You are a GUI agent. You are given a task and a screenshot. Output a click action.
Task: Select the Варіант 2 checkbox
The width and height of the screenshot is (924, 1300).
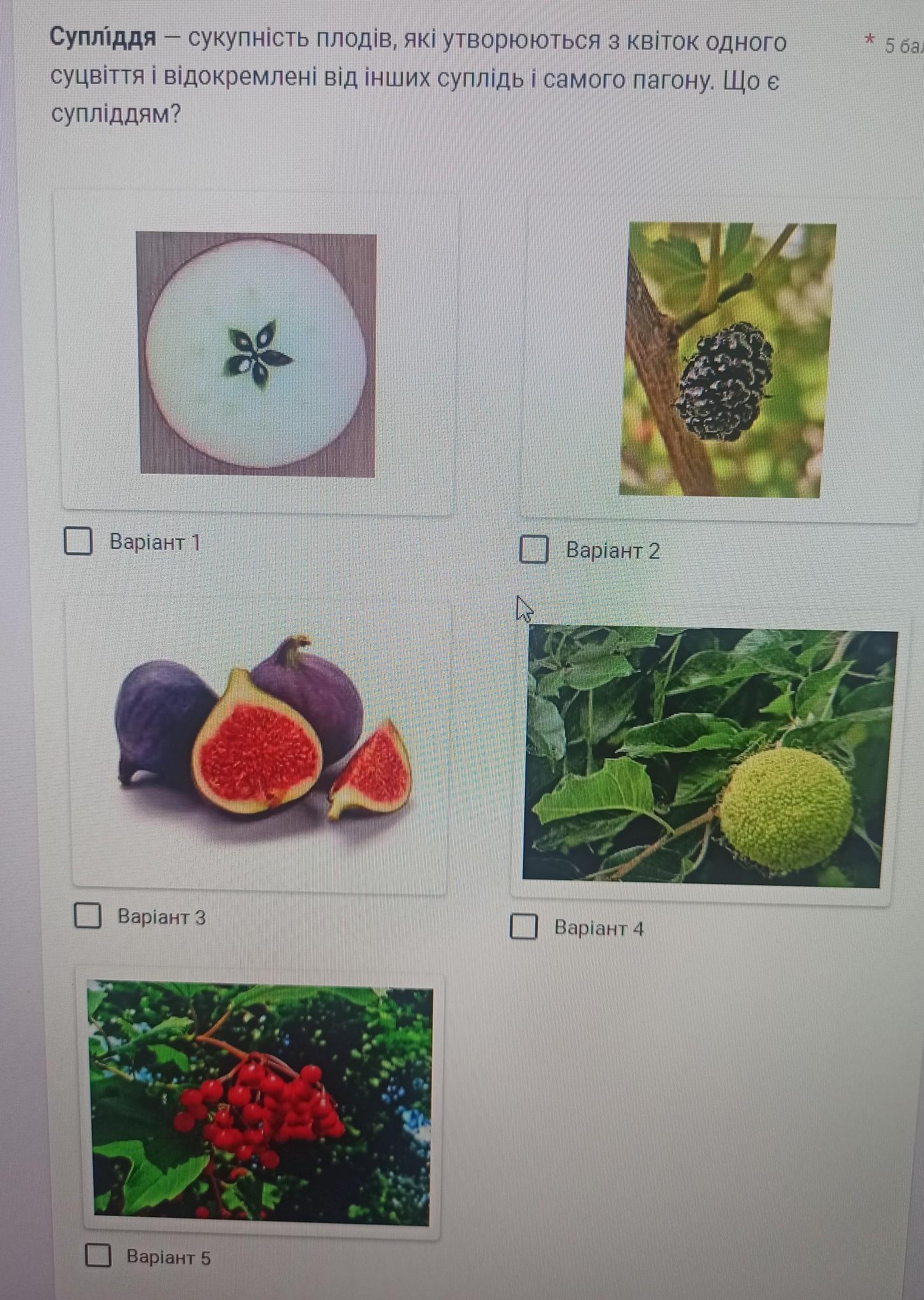pos(534,550)
